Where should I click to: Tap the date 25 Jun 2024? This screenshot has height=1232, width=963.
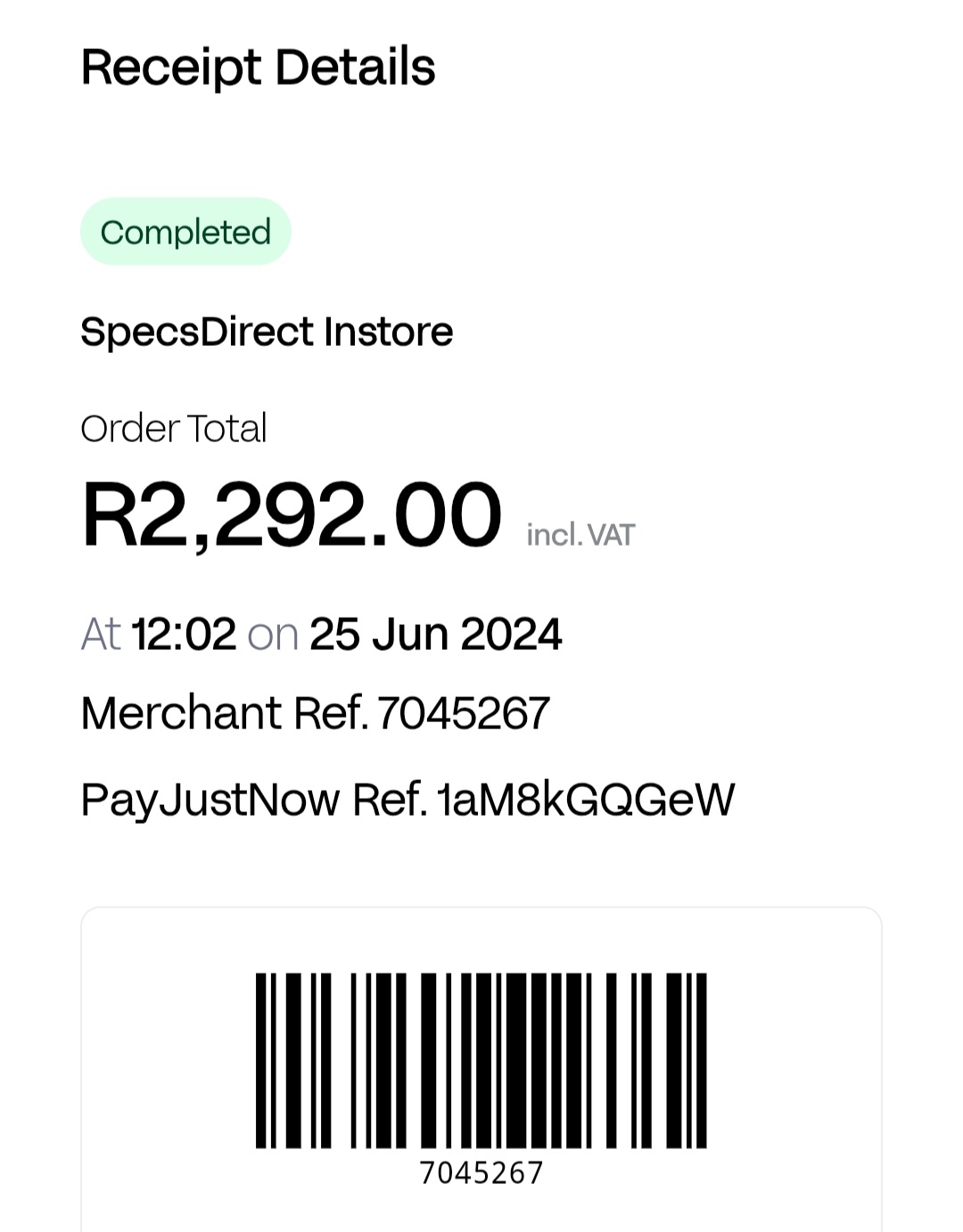434,633
